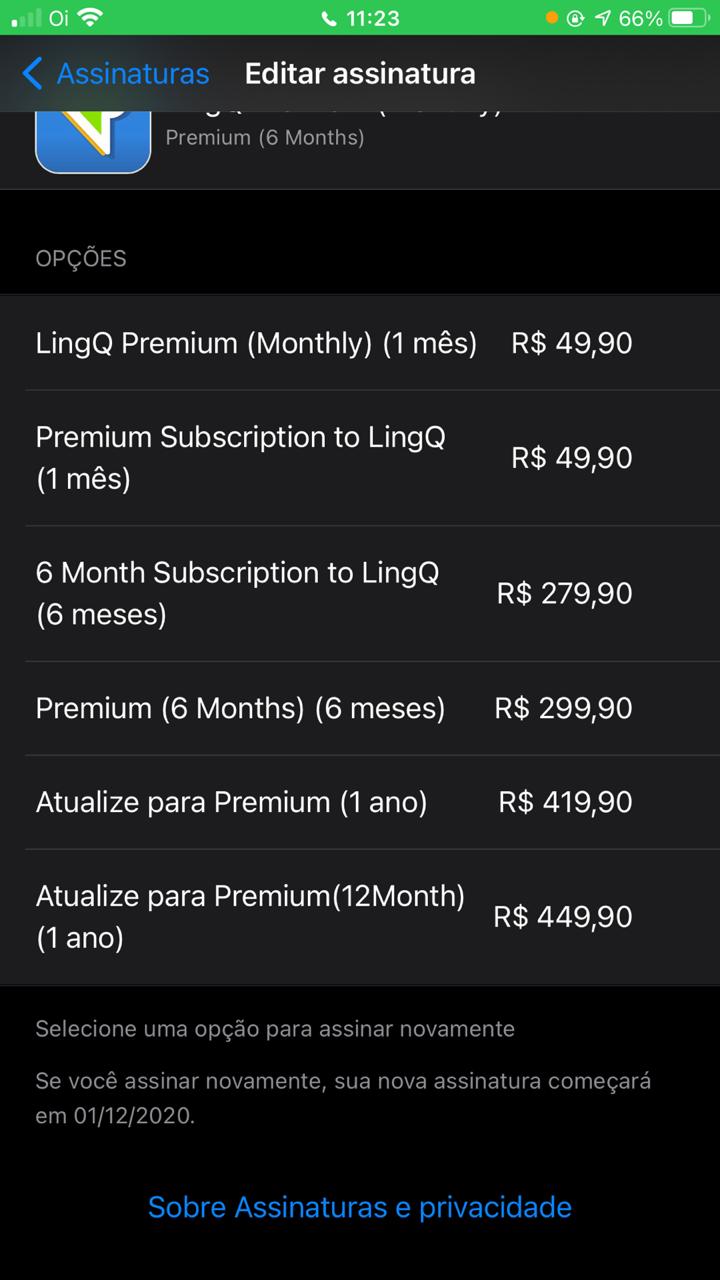Choose Atualize para Premium(12Month) for R$ 449,90

coord(334,917)
